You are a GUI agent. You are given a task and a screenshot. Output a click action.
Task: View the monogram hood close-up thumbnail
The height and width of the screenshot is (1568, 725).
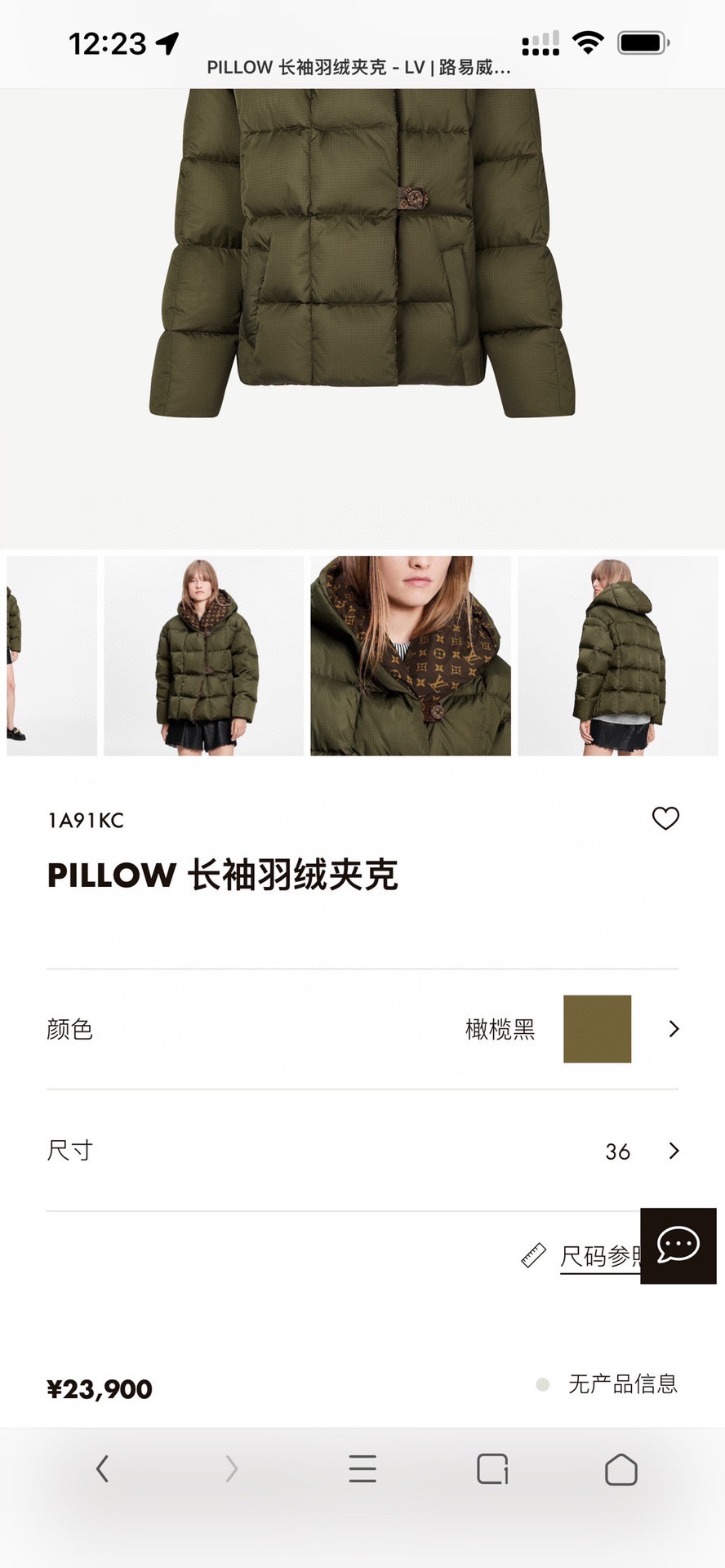(411, 656)
